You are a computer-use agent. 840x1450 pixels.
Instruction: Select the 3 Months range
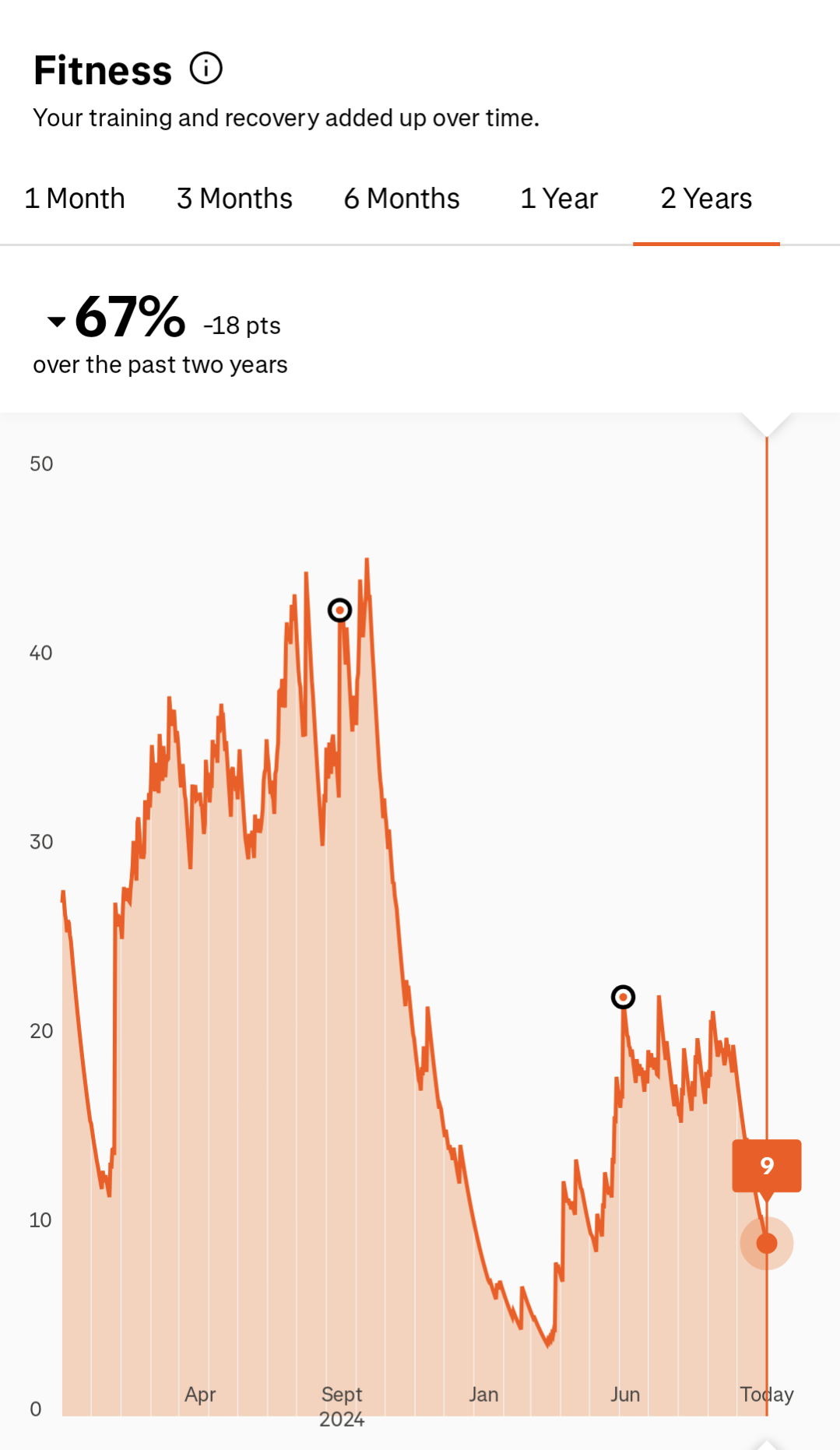pos(234,199)
